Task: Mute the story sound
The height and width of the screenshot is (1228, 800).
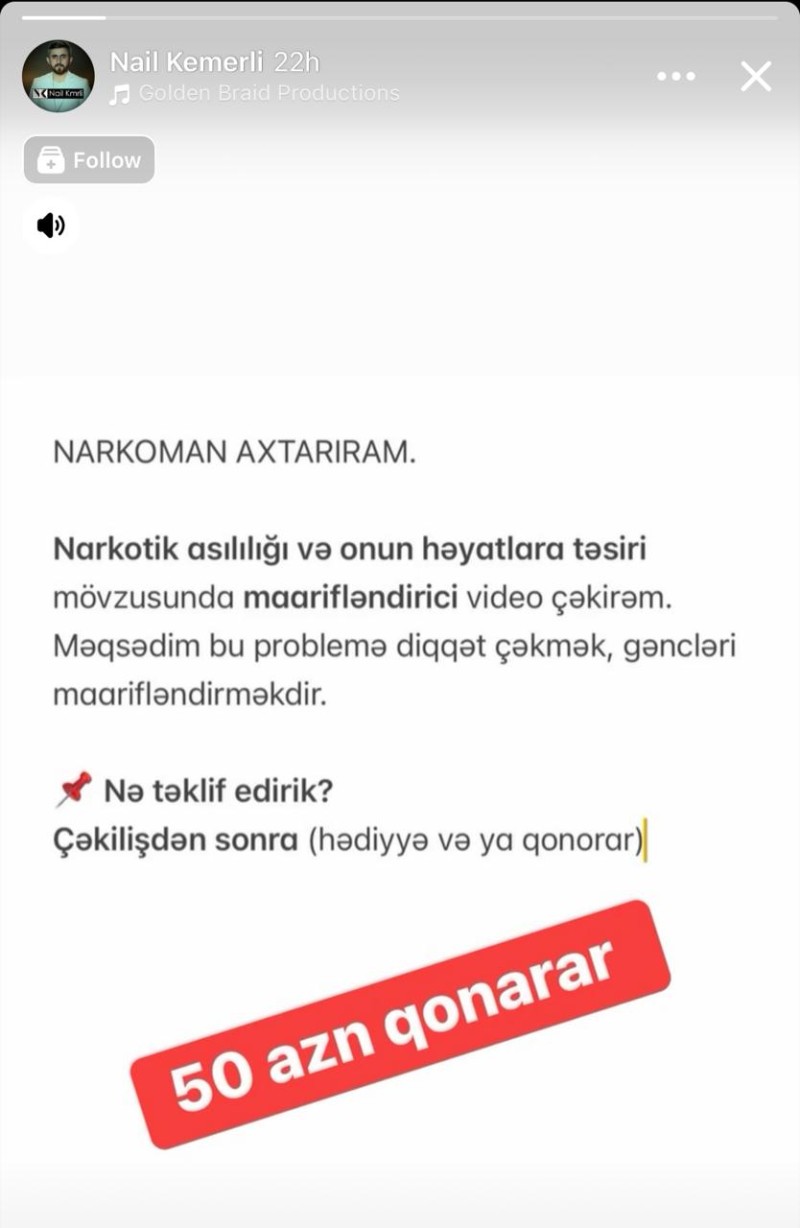Action: 51,225
